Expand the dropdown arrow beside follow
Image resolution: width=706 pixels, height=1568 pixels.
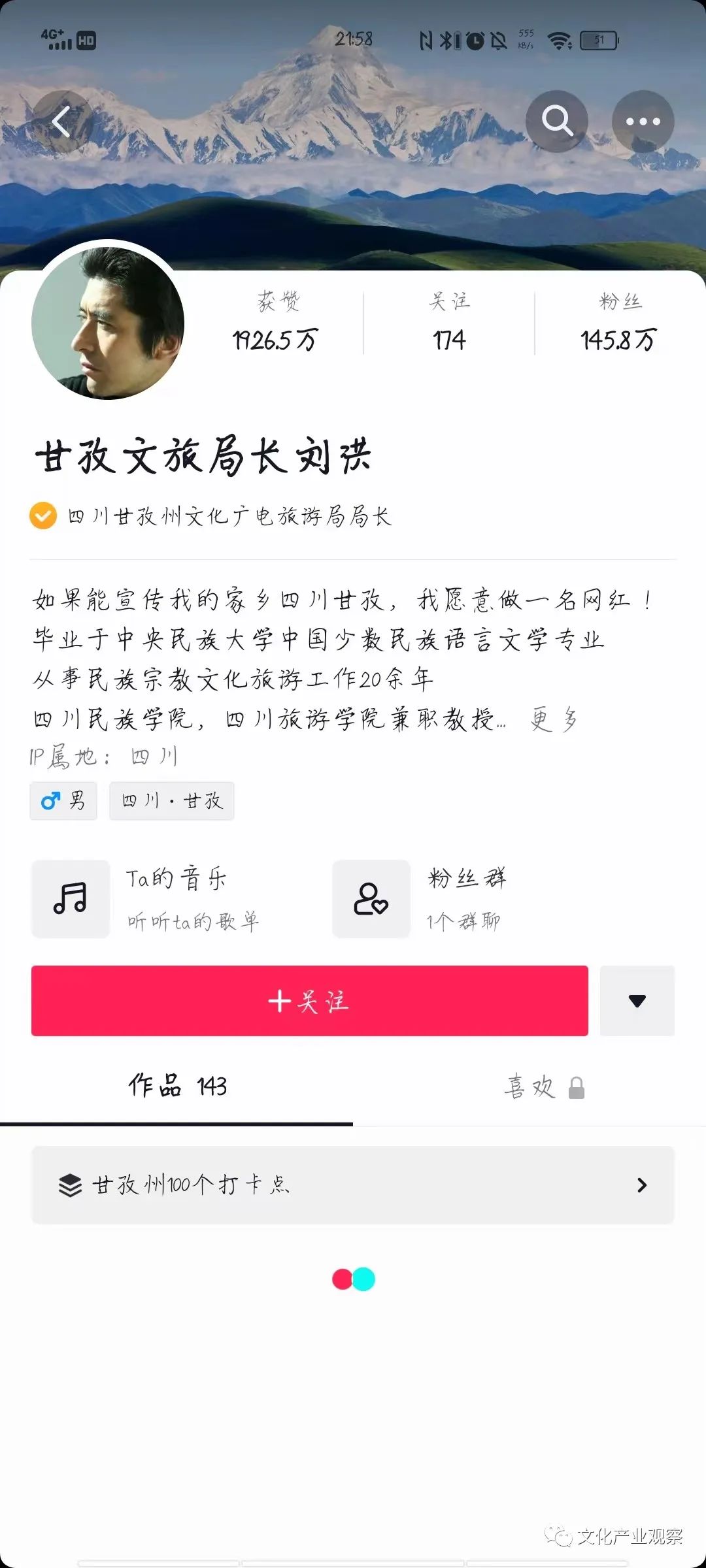[x=637, y=1000]
